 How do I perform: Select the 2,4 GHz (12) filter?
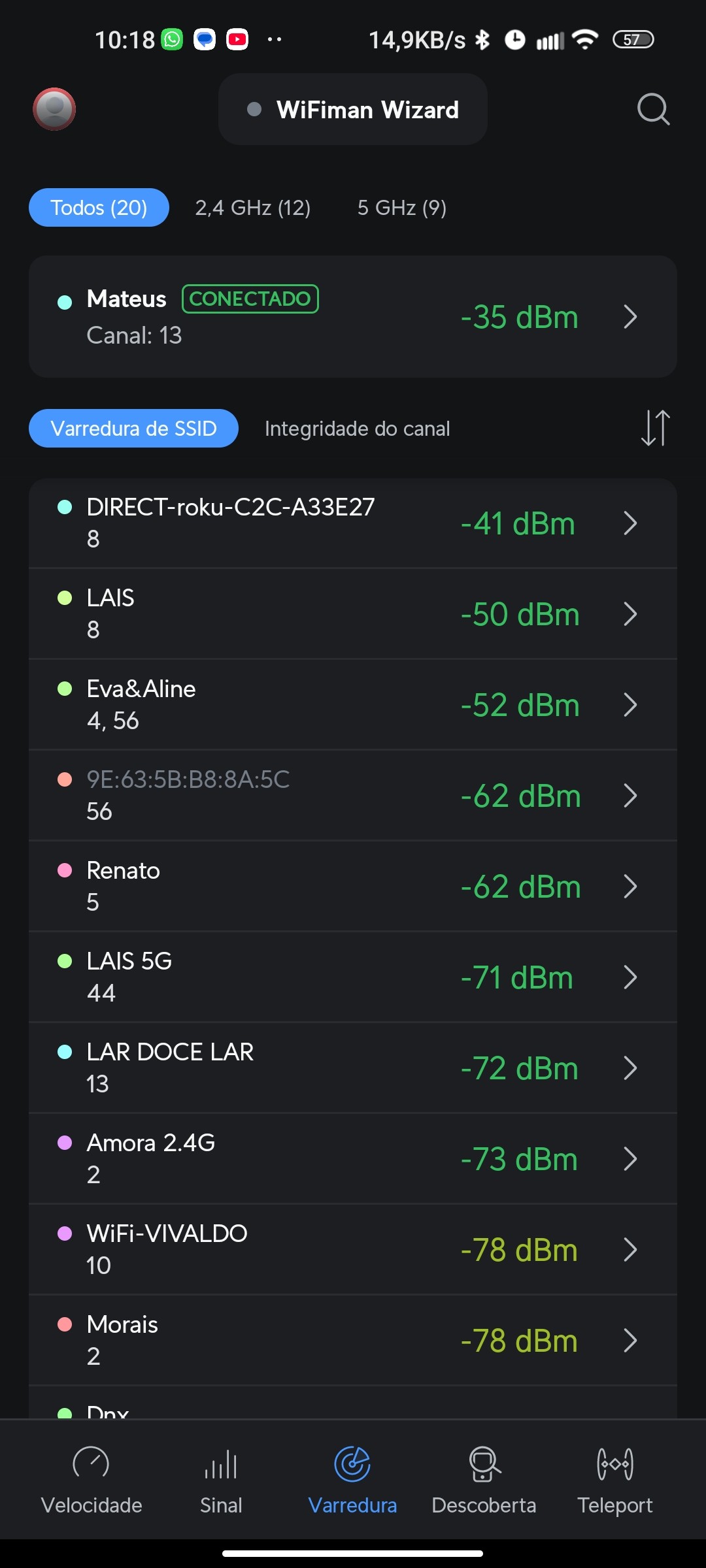point(252,208)
